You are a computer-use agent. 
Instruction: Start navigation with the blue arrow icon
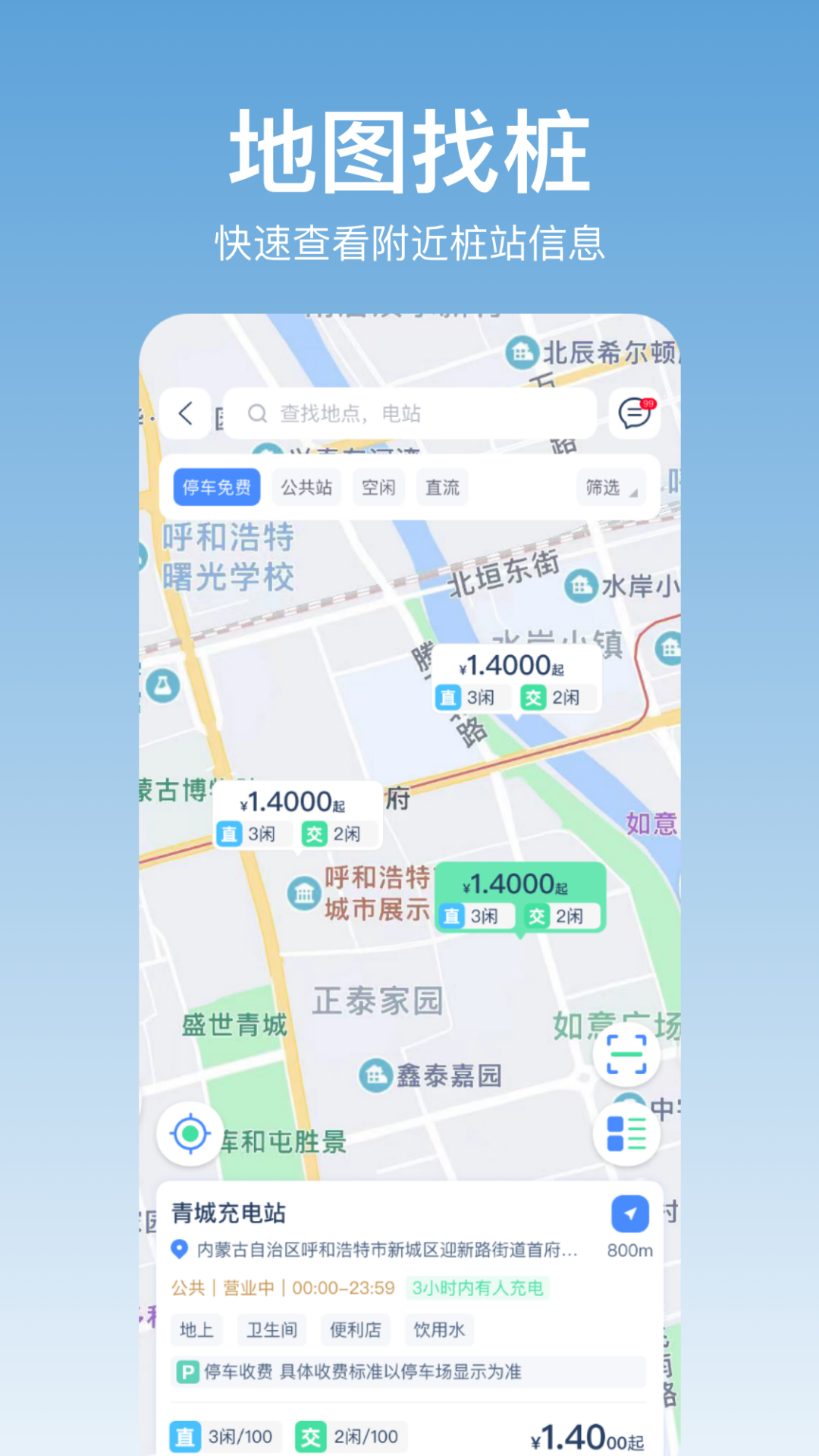[x=629, y=1213]
